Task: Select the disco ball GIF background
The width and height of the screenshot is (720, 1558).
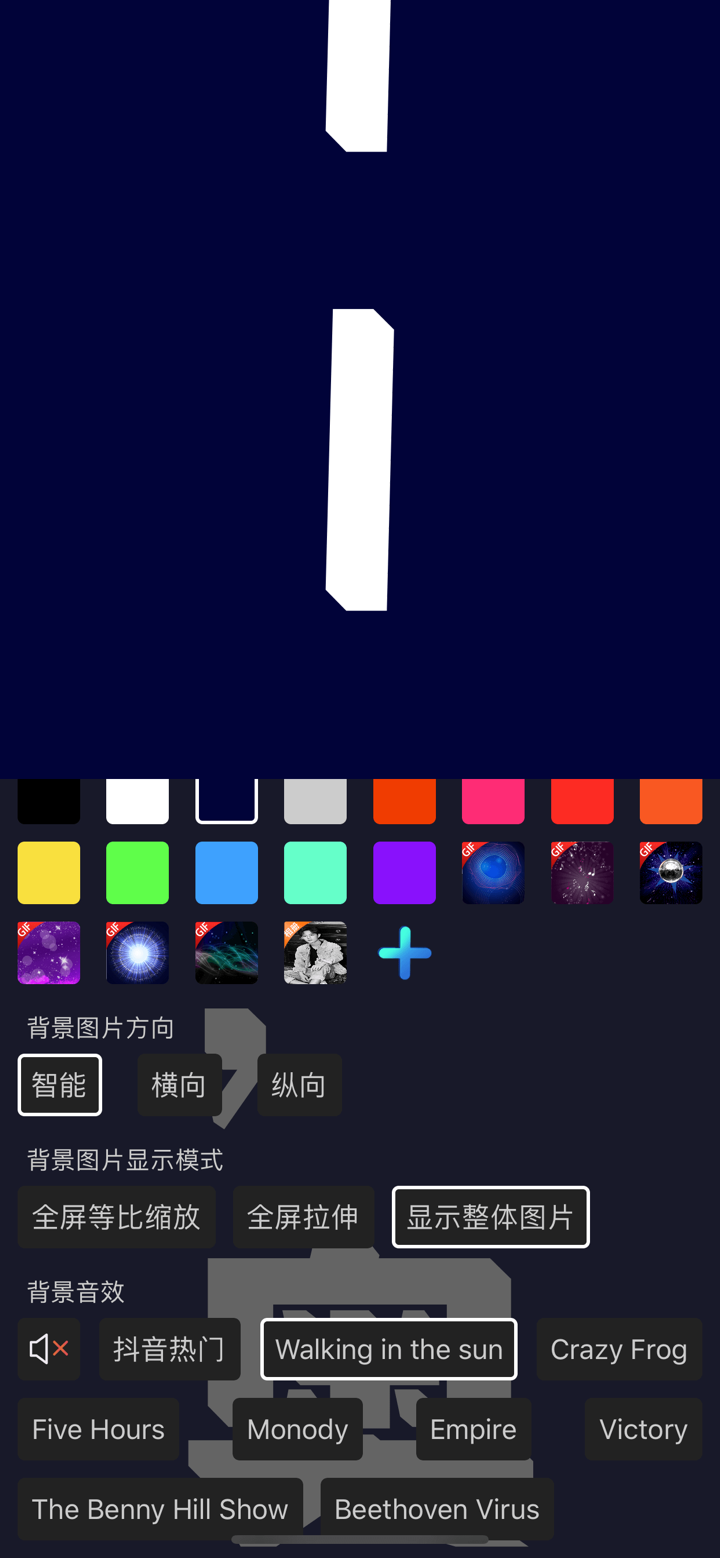Action: click(671, 873)
